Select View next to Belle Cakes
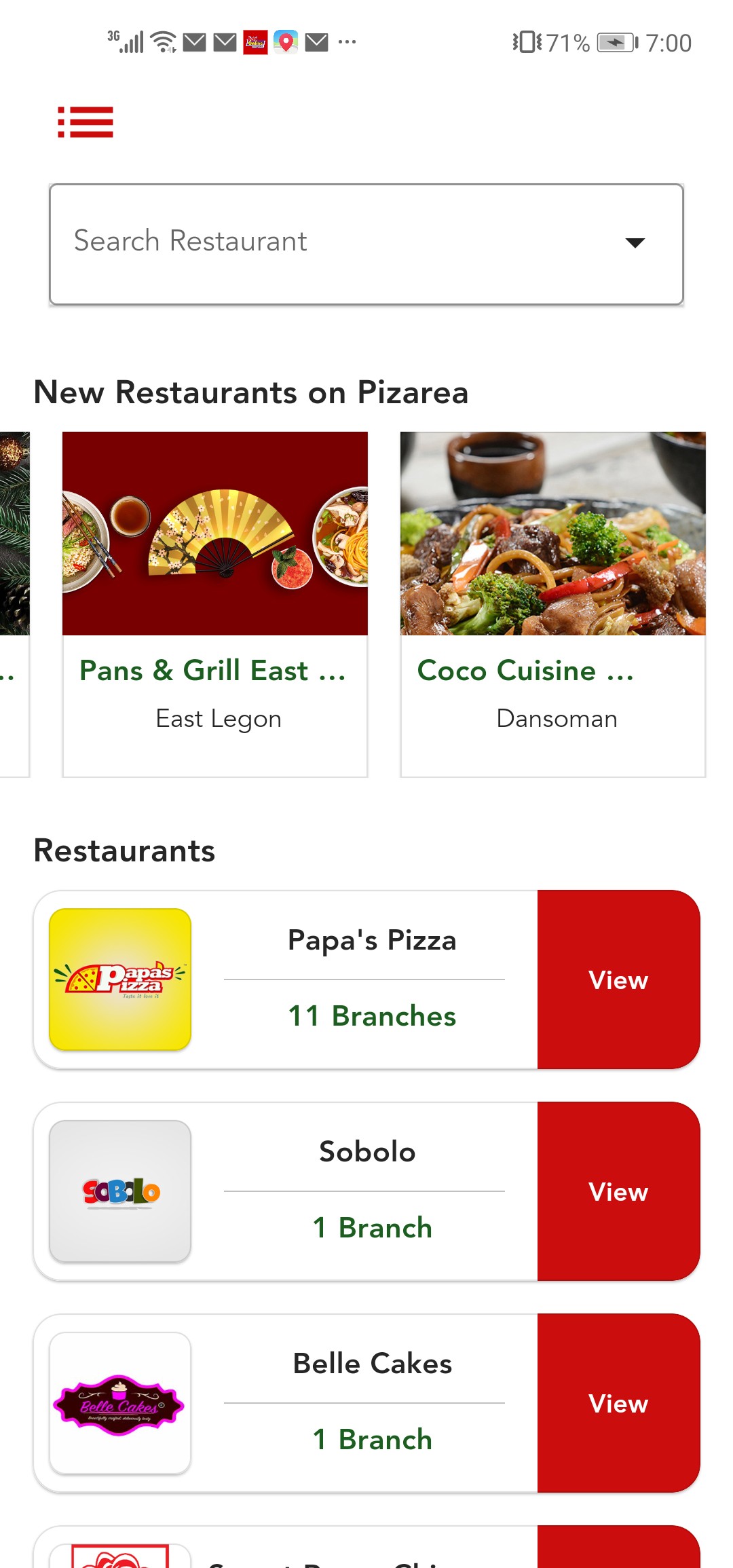This screenshot has height=1568, width=733. click(618, 1403)
